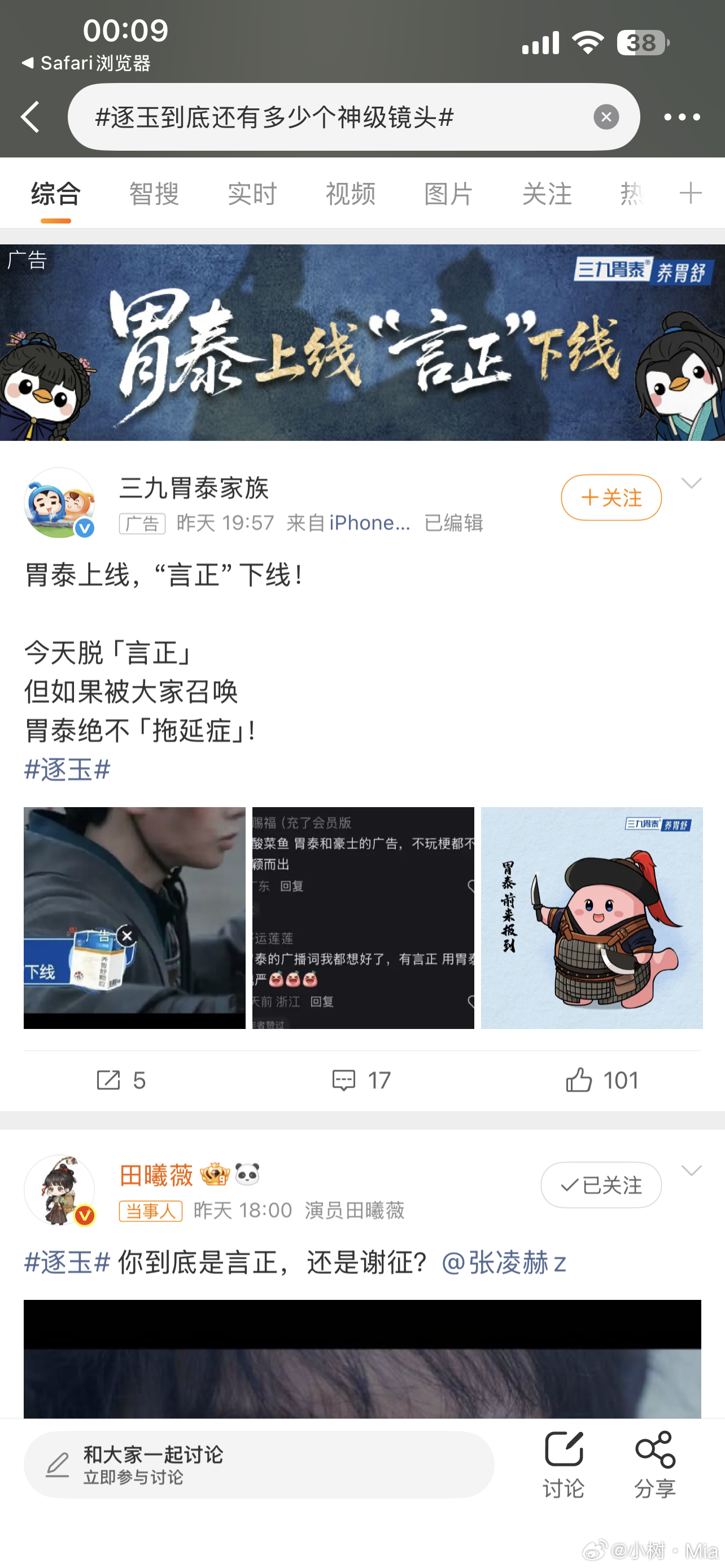
Task: View the pink cartoon warrior image
Action: point(591,917)
